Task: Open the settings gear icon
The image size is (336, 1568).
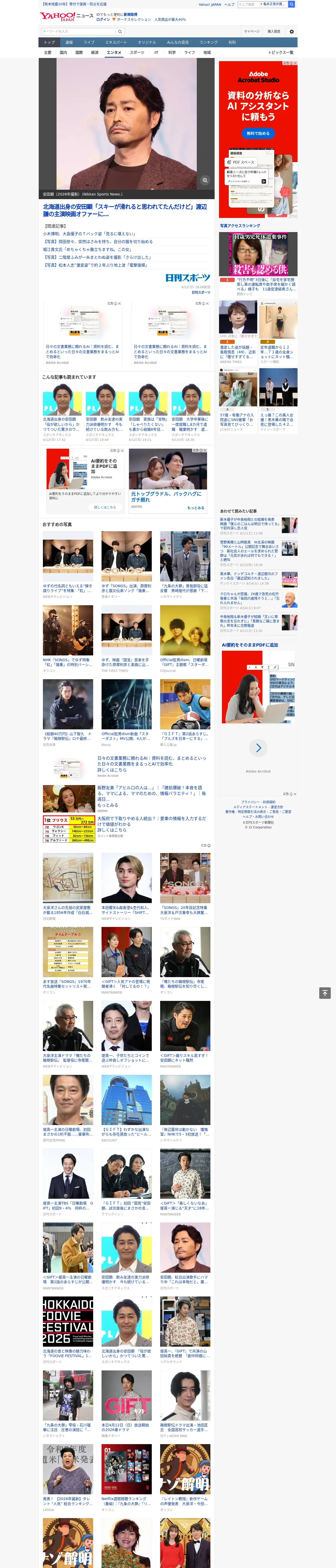Action: 292,31
